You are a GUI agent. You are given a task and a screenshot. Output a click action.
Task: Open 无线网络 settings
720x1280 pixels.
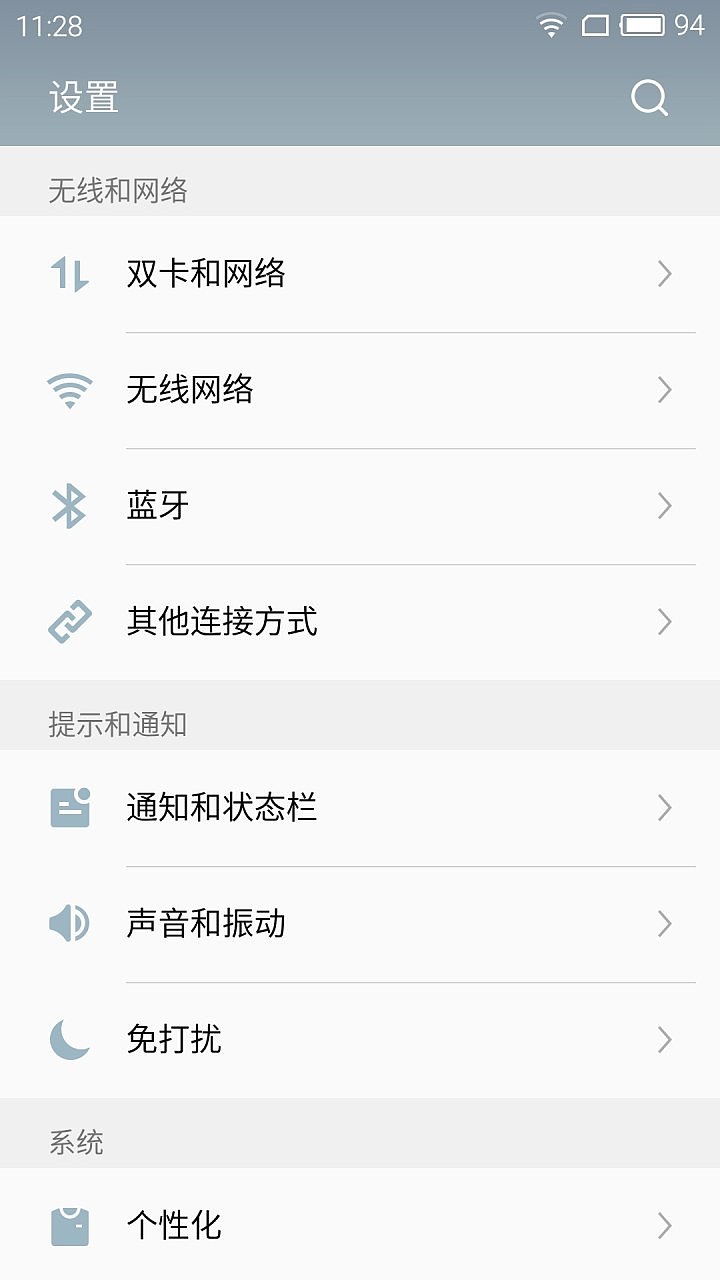point(360,389)
